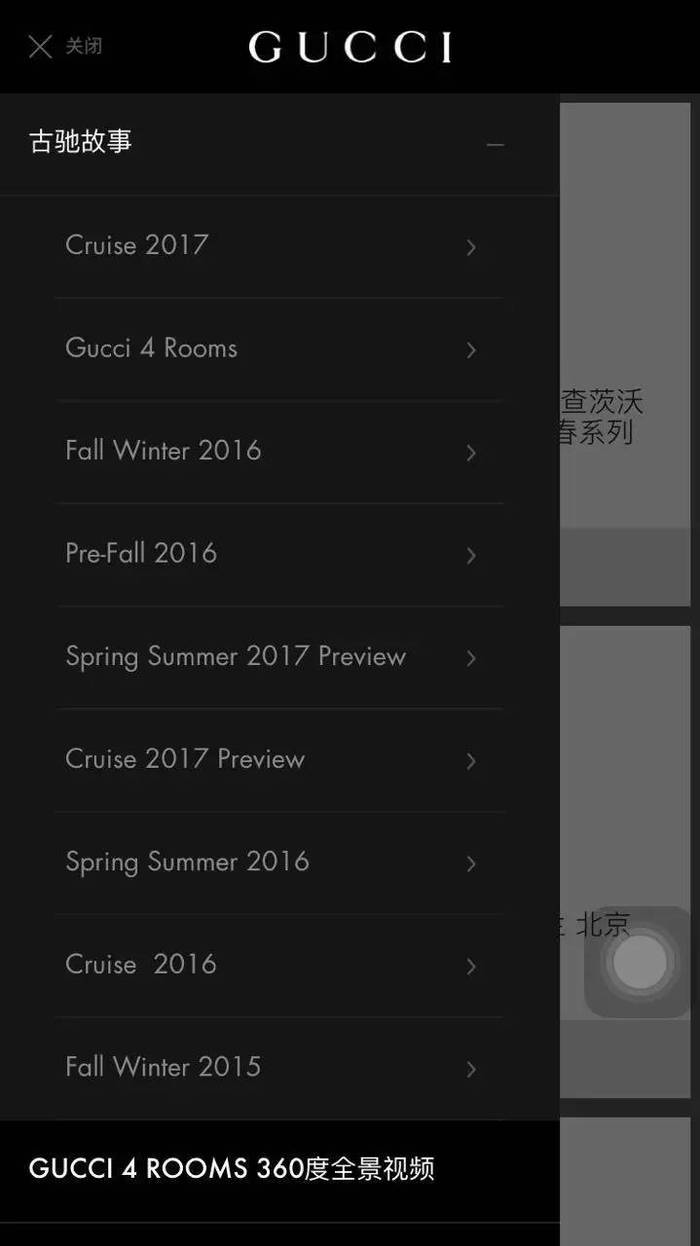Open Cruise 2017 Preview
Image resolution: width=700 pixels, height=1246 pixels.
[x=279, y=760]
